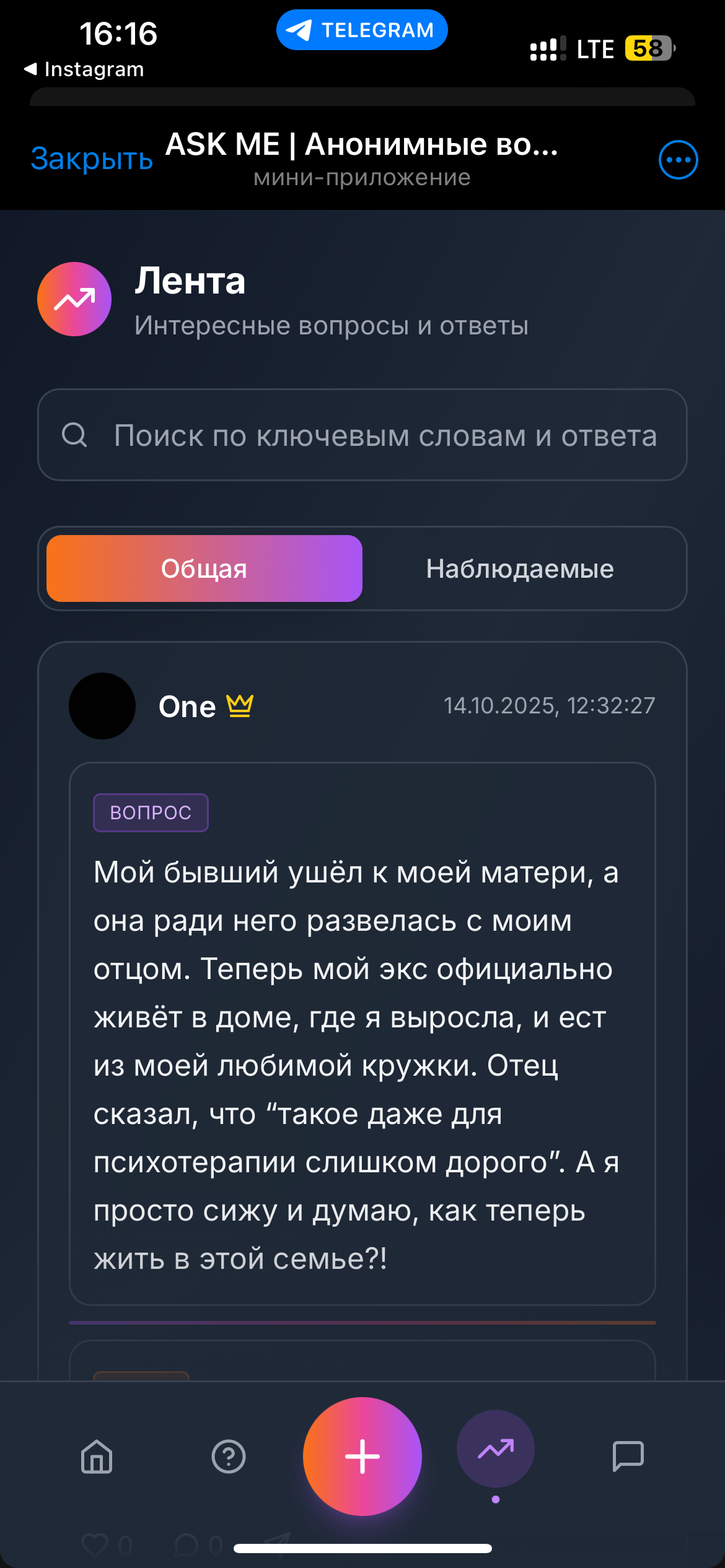Return to Instagram via status bar link
725x1568 pixels.
[x=84, y=69]
